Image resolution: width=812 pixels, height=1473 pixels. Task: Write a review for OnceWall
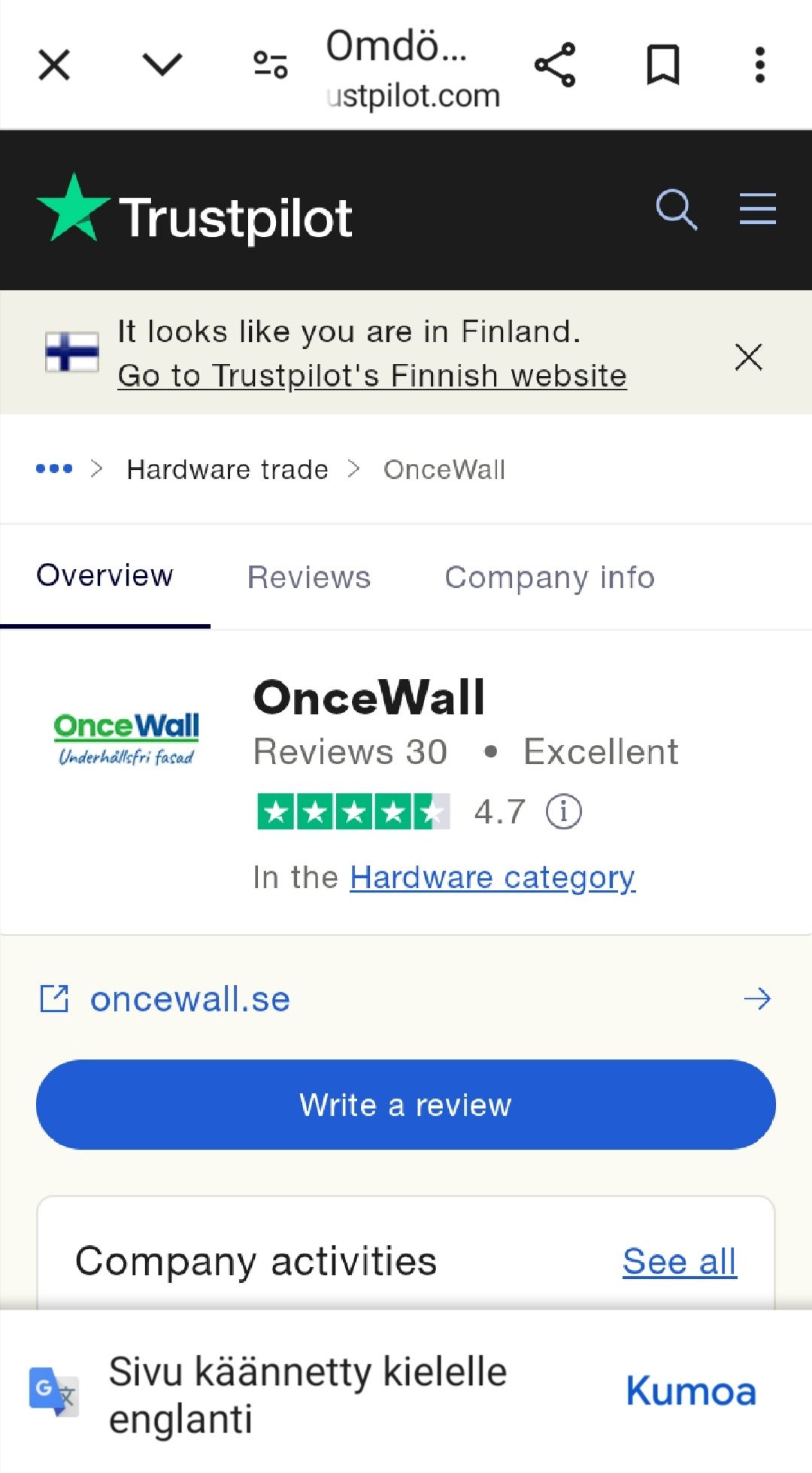click(406, 1105)
